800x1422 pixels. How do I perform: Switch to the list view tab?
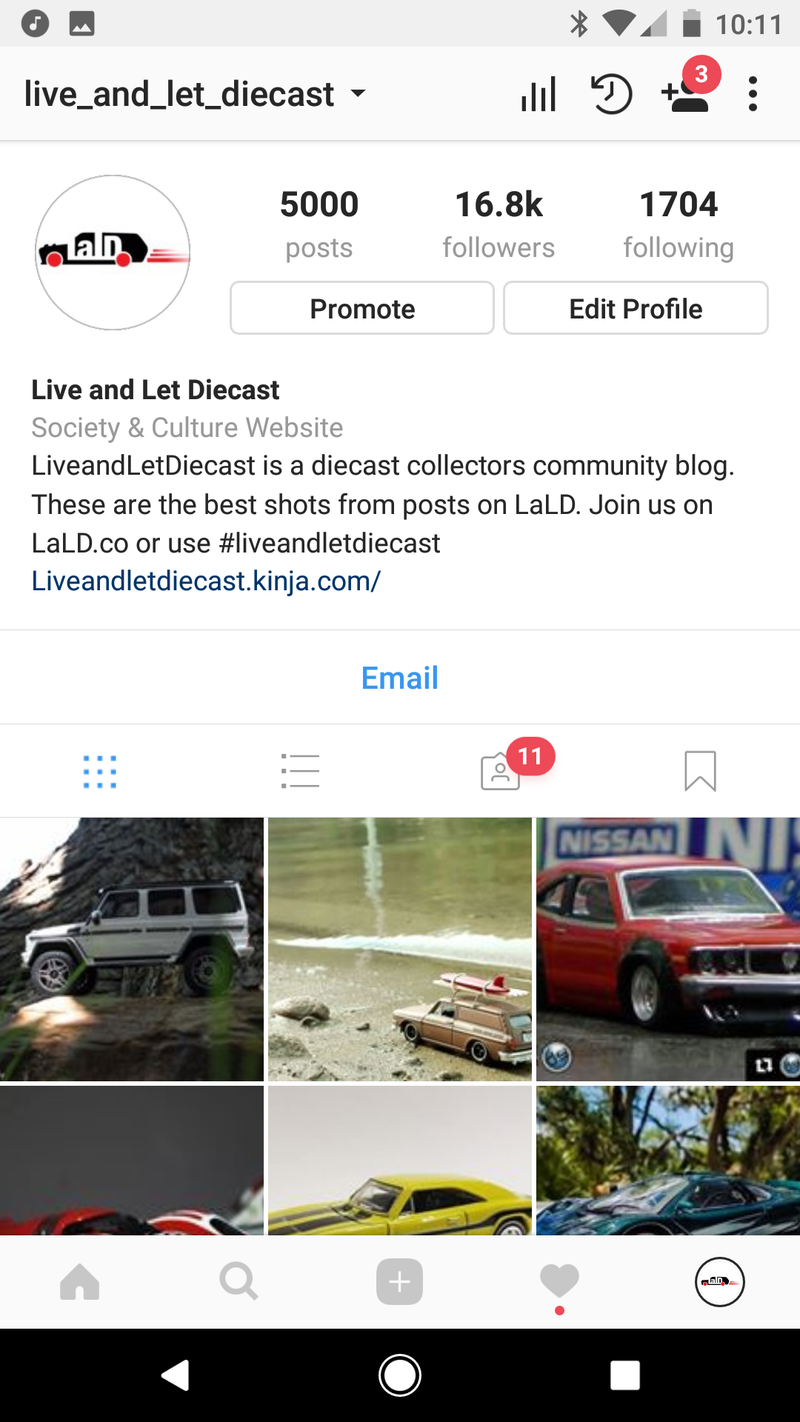click(x=300, y=771)
